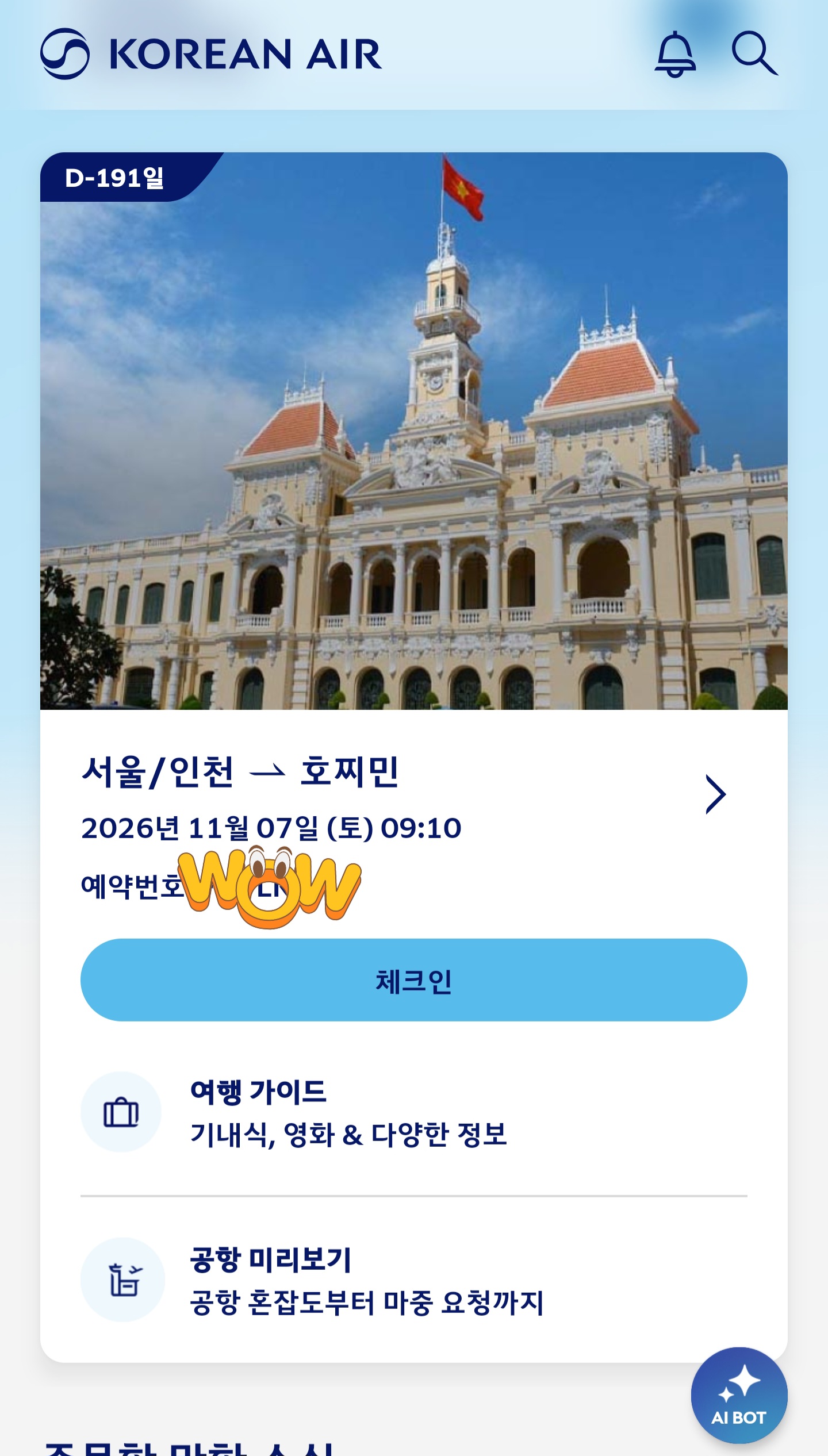Open trip details chevron for 서울/인천 → 호찌민

(715, 794)
